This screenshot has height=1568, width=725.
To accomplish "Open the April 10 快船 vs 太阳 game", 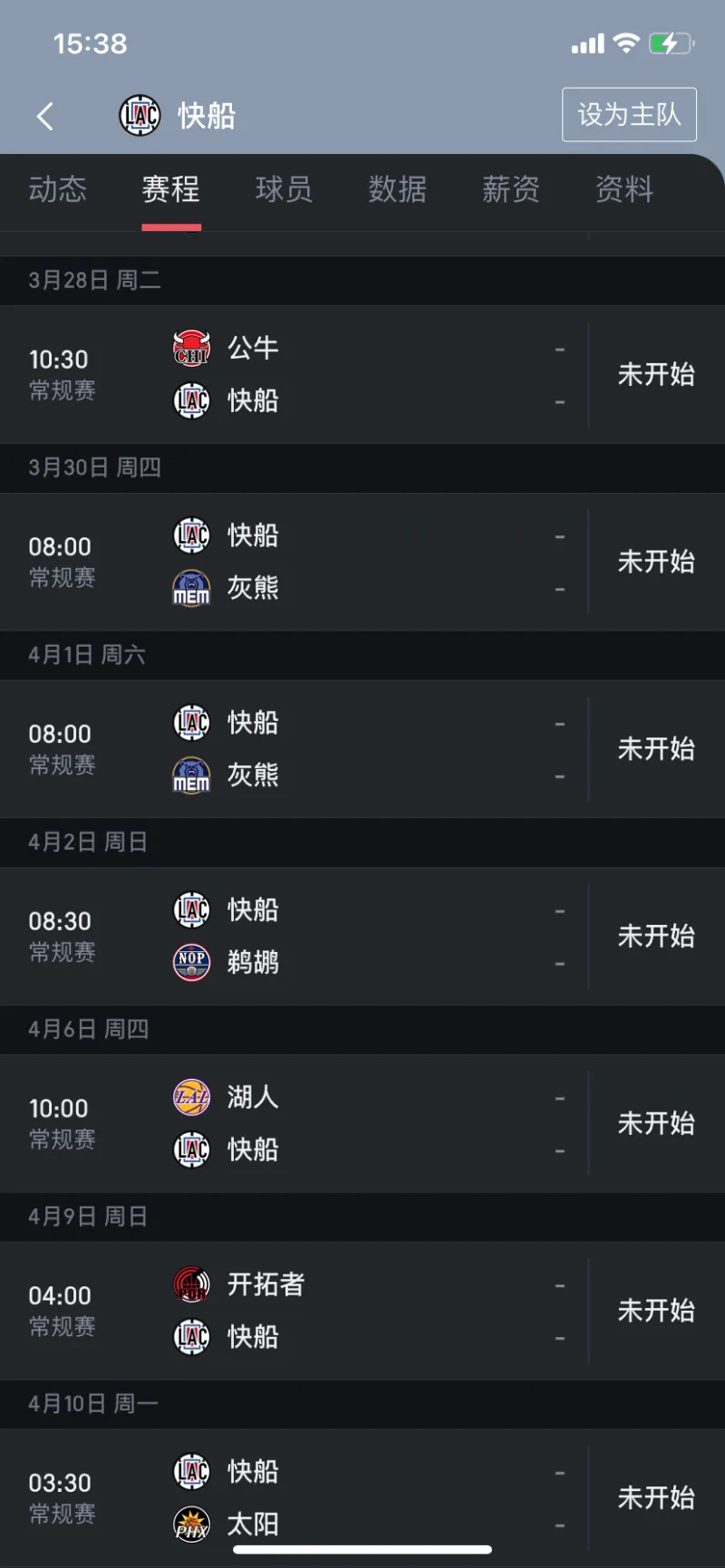I will (362, 1497).
